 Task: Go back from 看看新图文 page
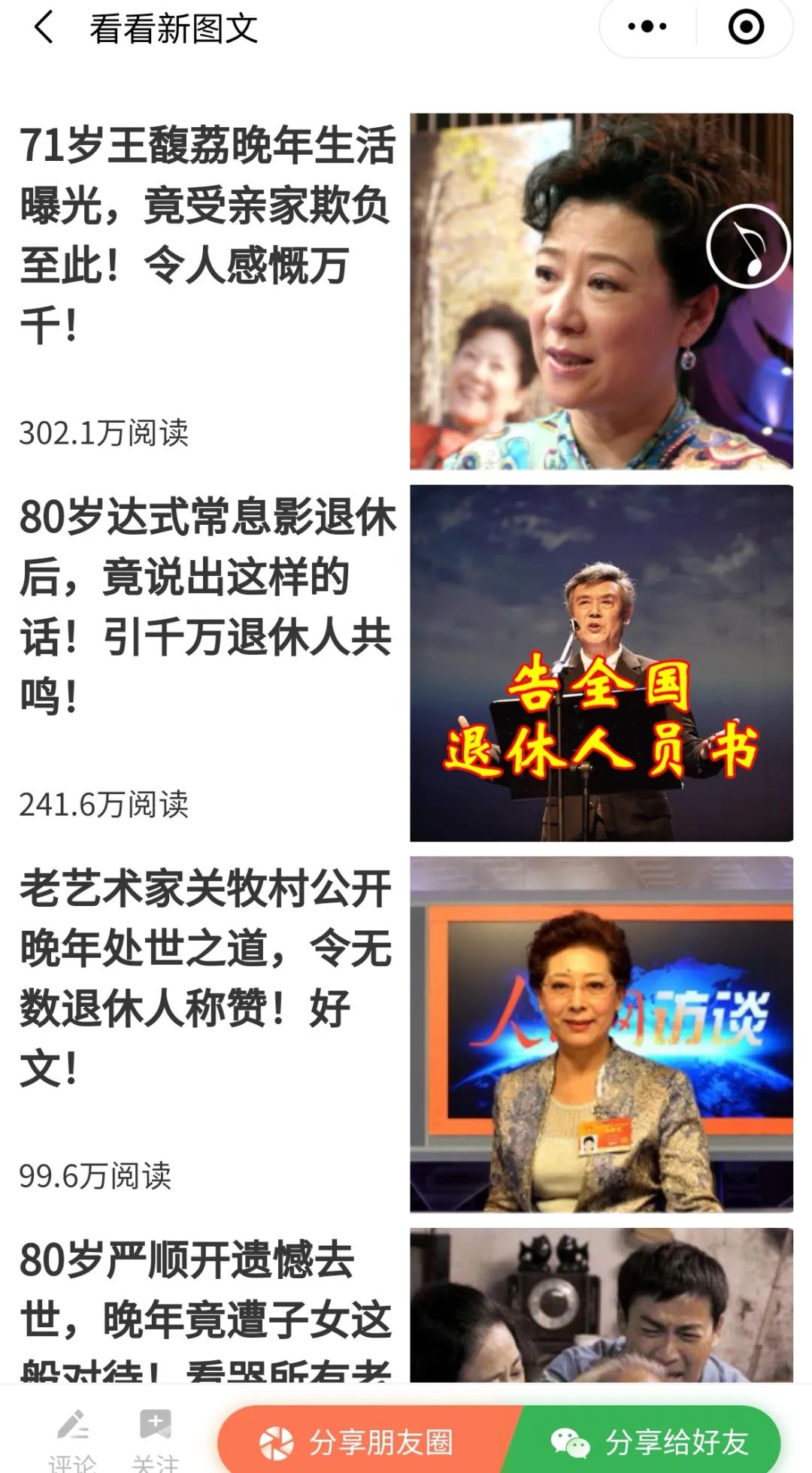pyautogui.click(x=44, y=29)
